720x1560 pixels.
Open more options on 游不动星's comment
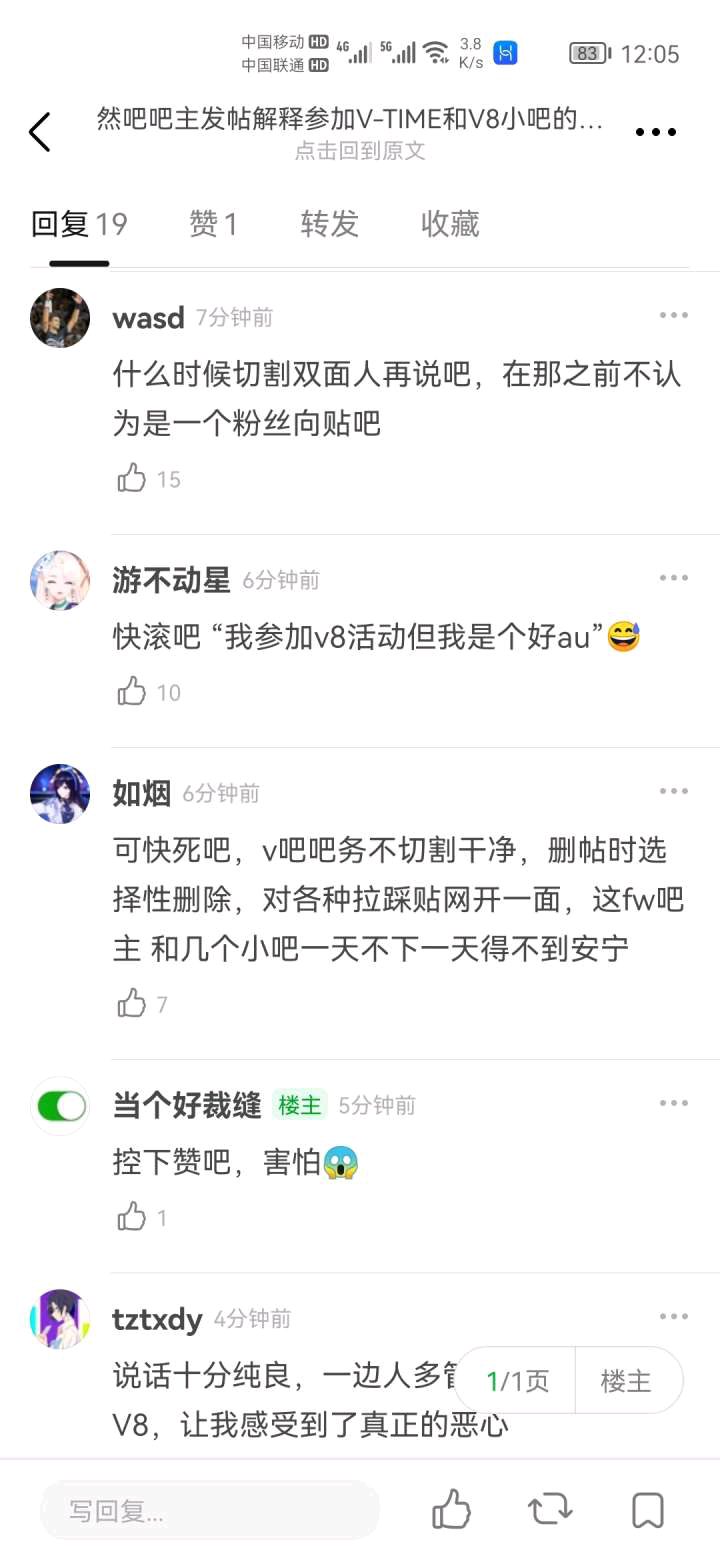click(673, 578)
